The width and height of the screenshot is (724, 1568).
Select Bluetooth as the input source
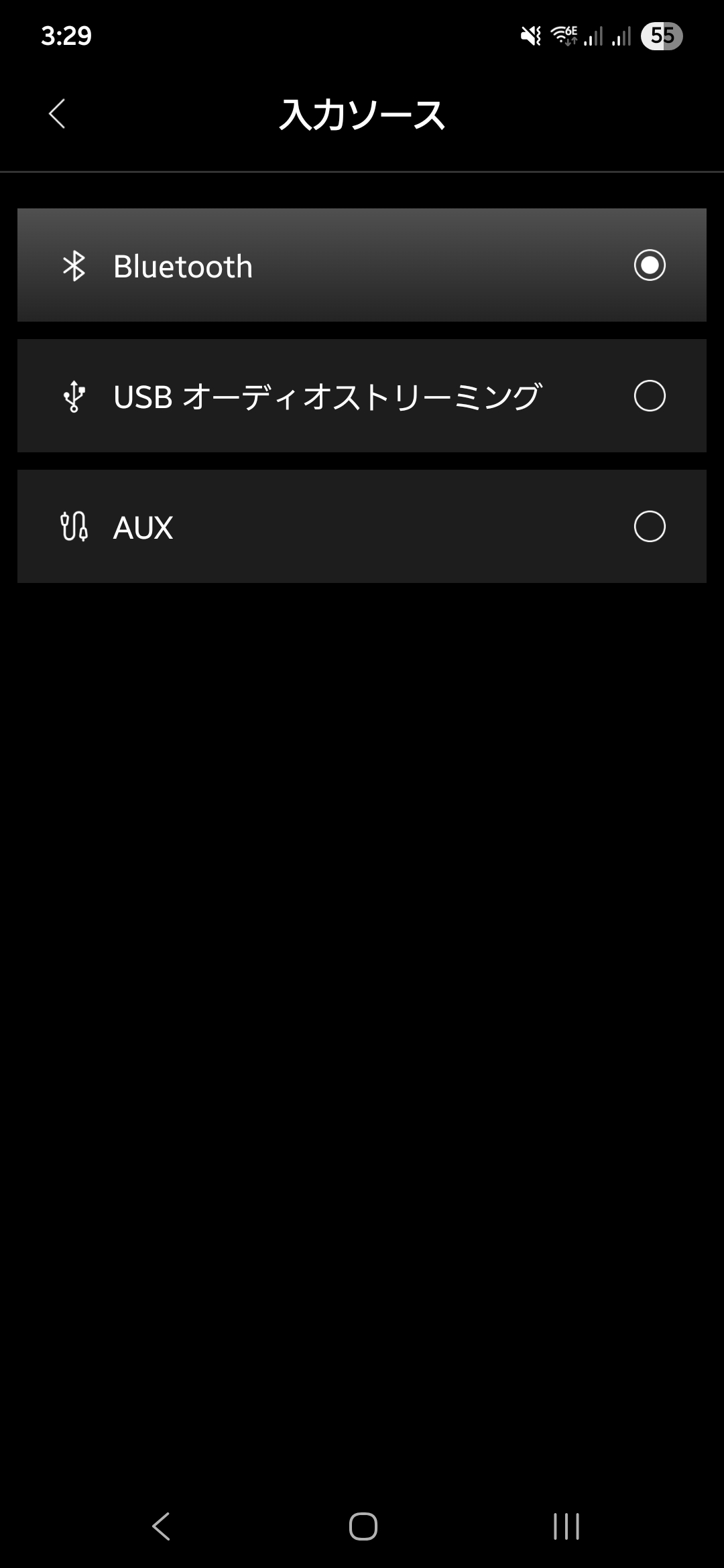pyautogui.click(x=362, y=265)
